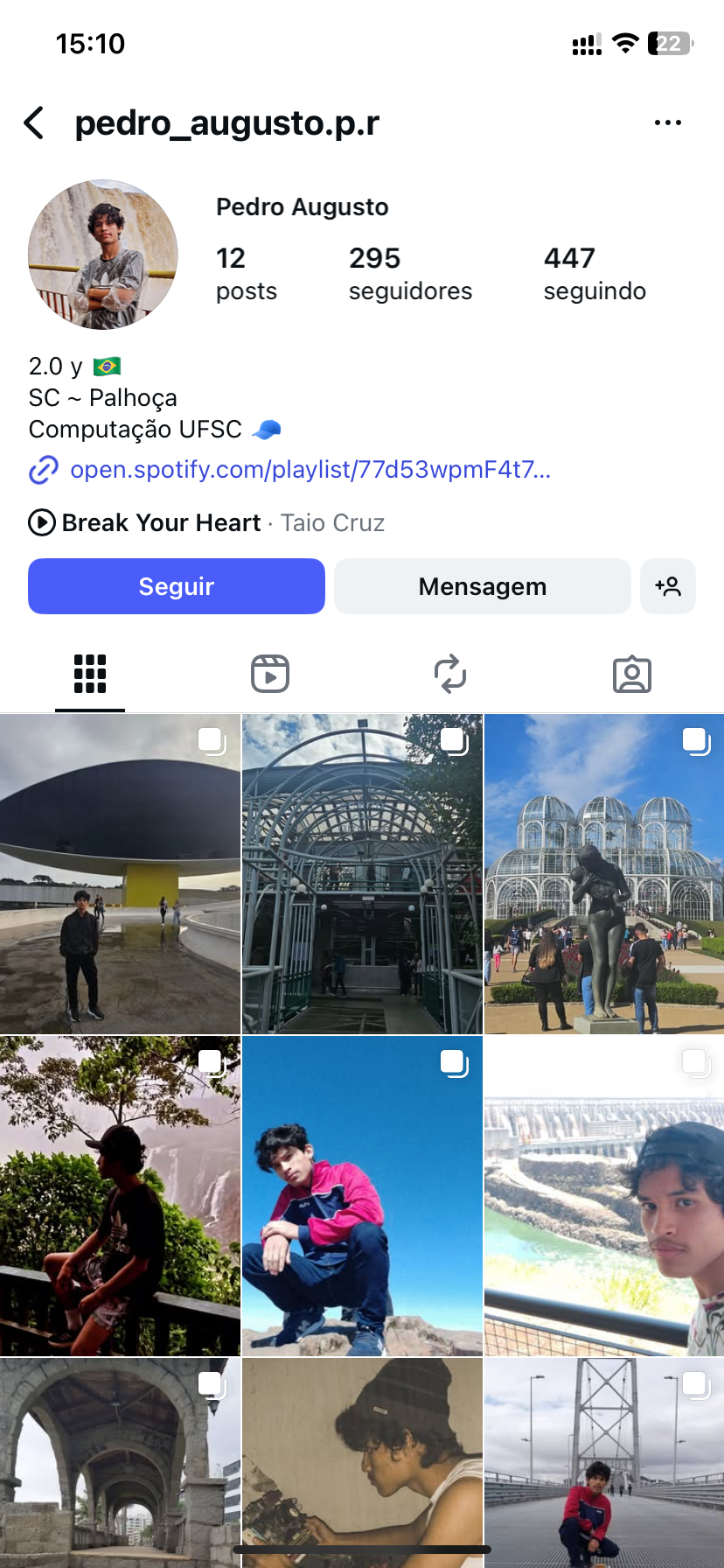Open the post with the greenhouse and statue
This screenshot has width=724, height=1568.
pos(604,873)
